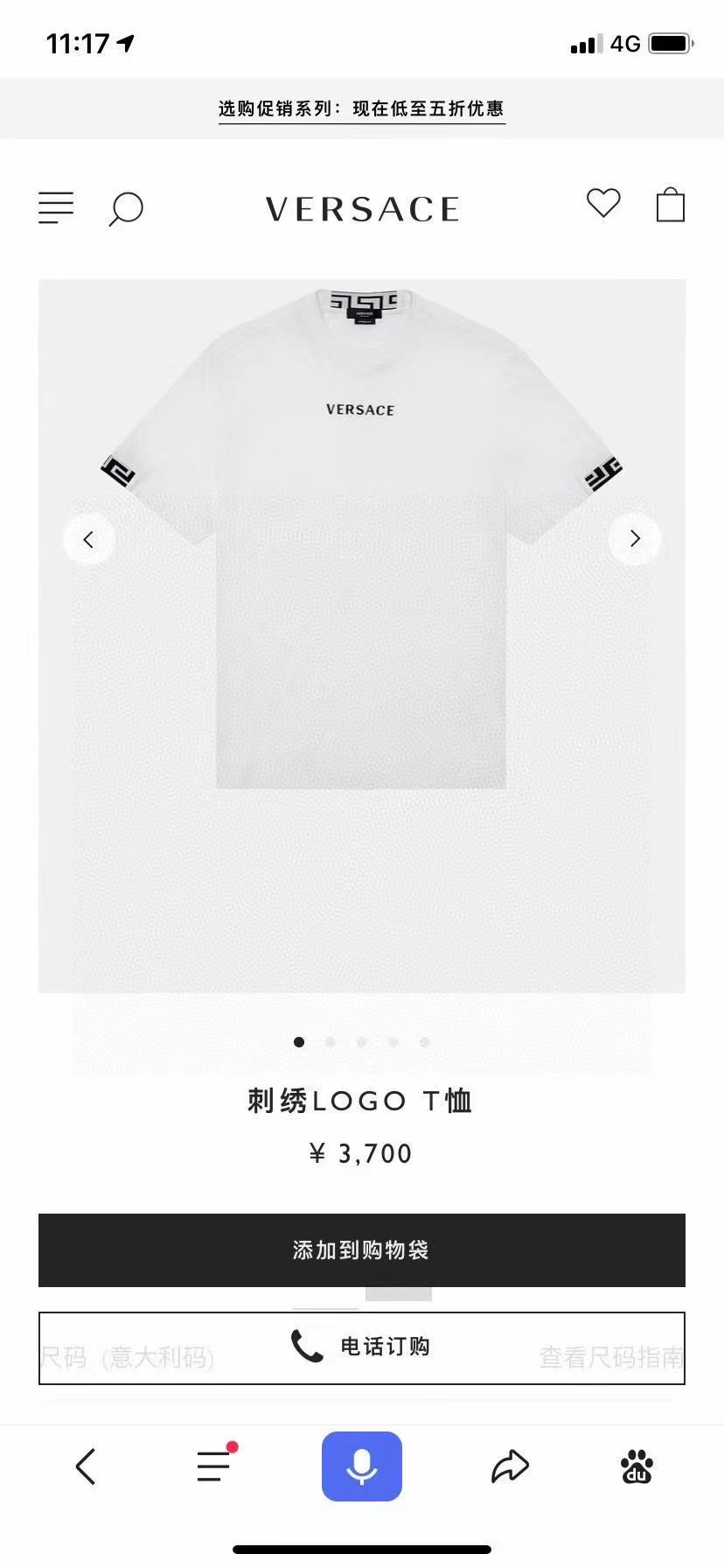Go back in the browser
Viewport: 724px width, 1568px height.
(86, 1466)
